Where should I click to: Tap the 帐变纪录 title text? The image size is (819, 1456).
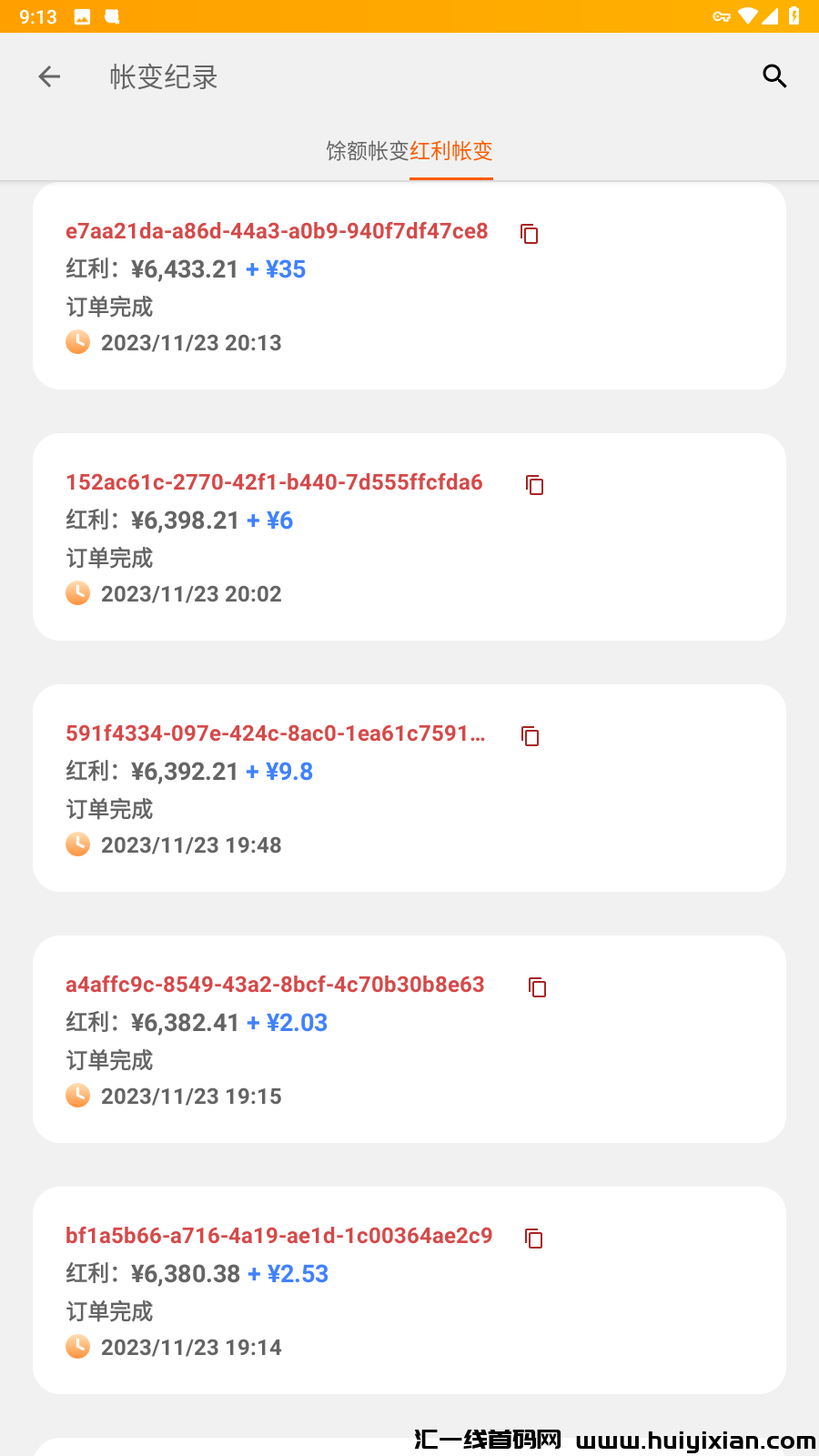tap(162, 76)
